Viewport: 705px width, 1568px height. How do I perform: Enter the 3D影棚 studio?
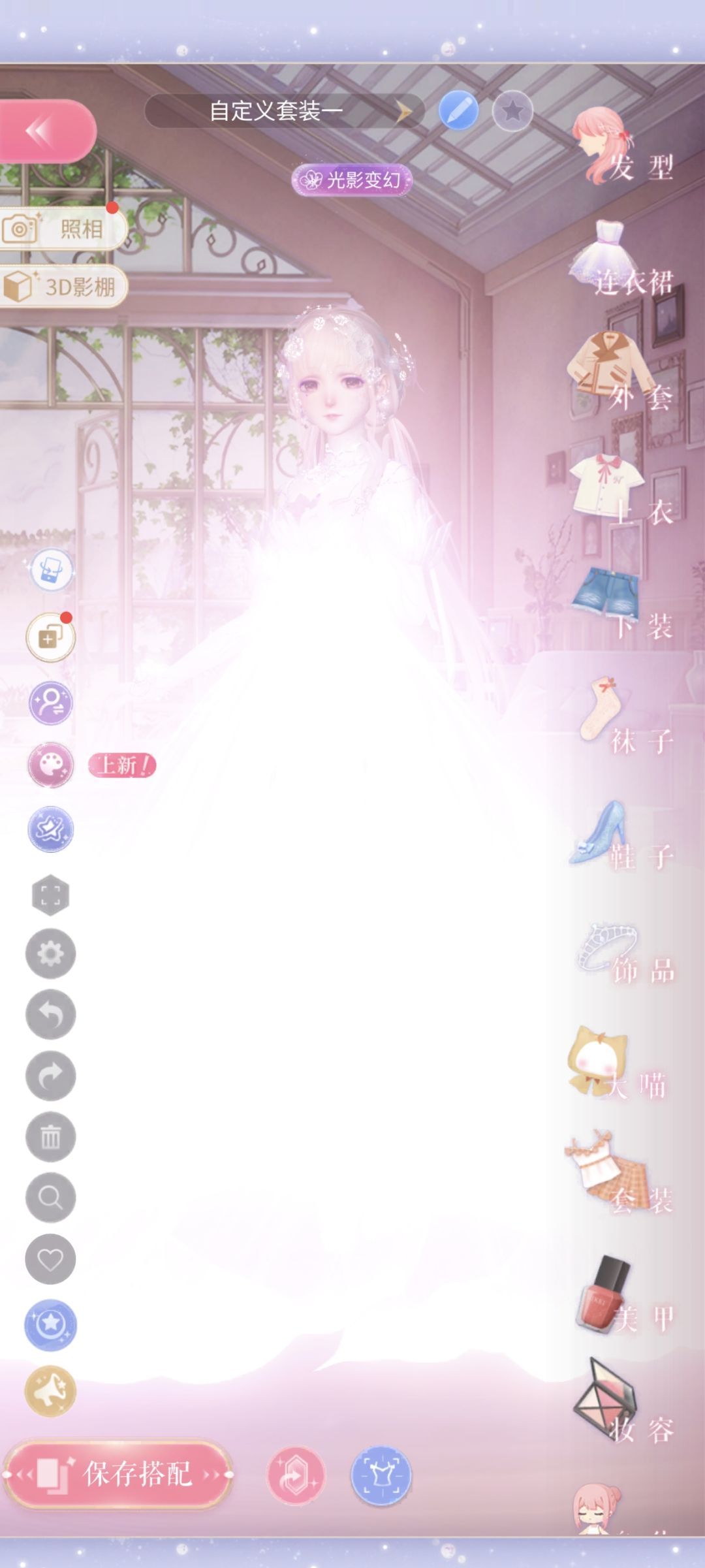point(62,286)
